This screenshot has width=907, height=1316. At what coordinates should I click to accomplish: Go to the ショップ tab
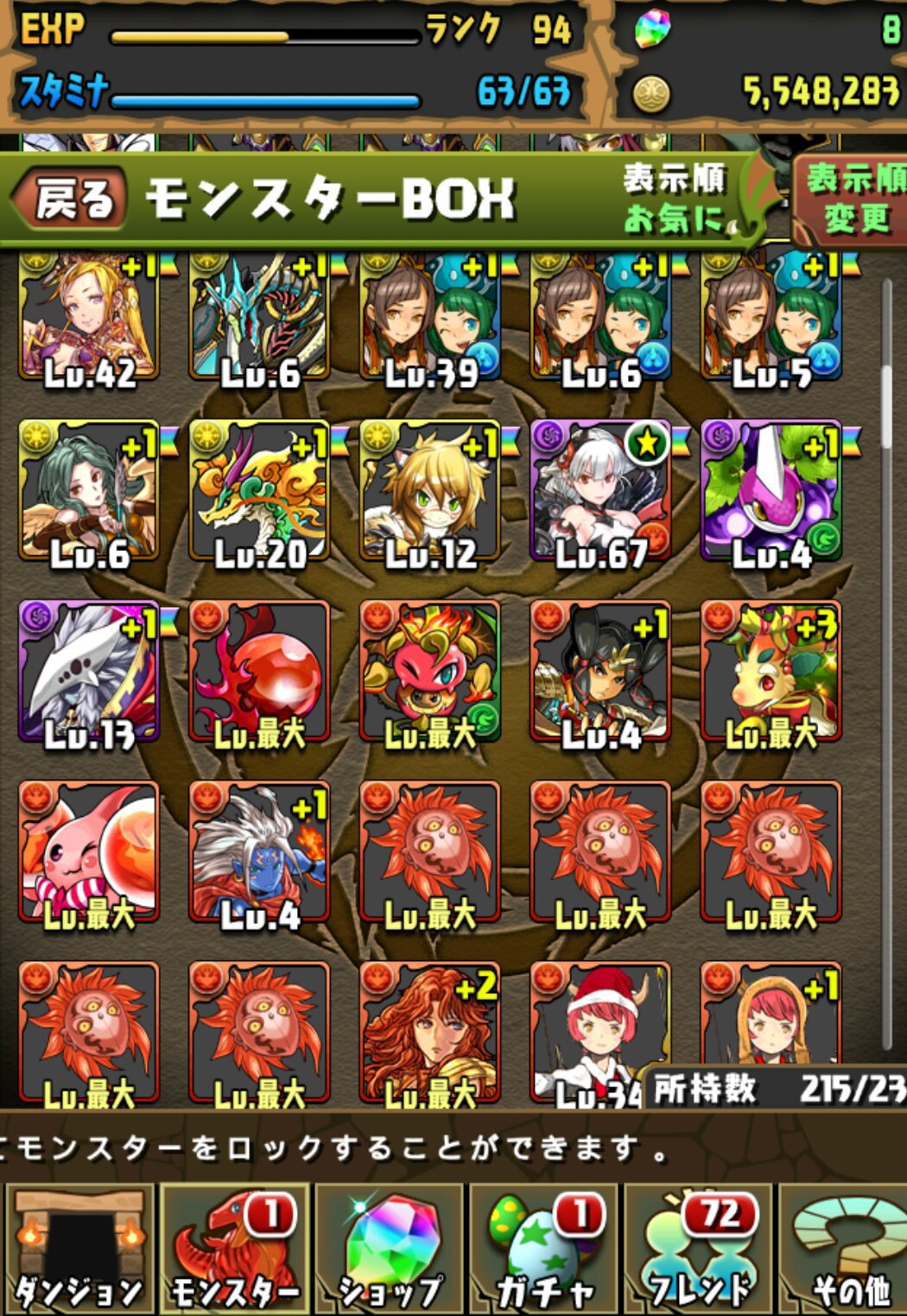coord(389,1250)
